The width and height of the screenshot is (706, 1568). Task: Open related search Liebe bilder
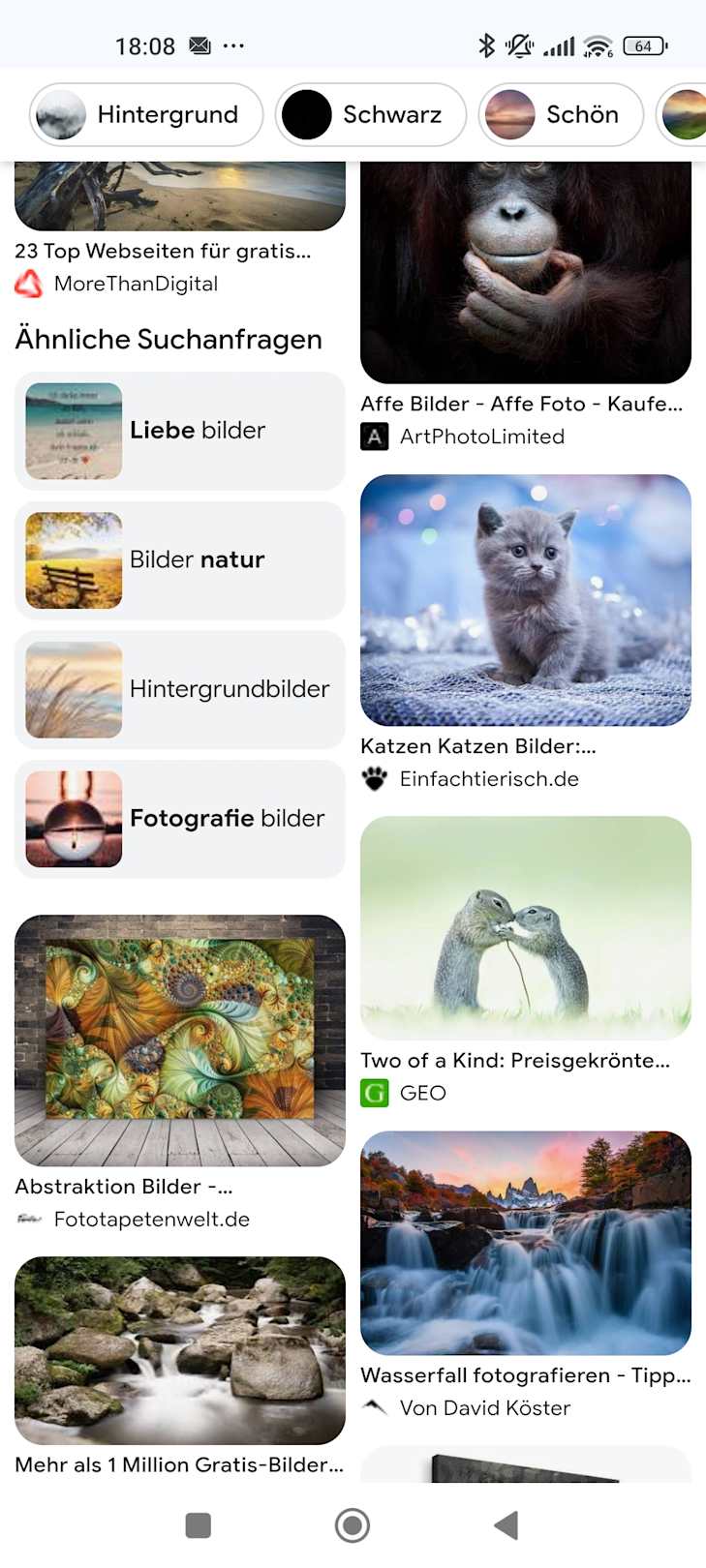pyautogui.click(x=180, y=431)
